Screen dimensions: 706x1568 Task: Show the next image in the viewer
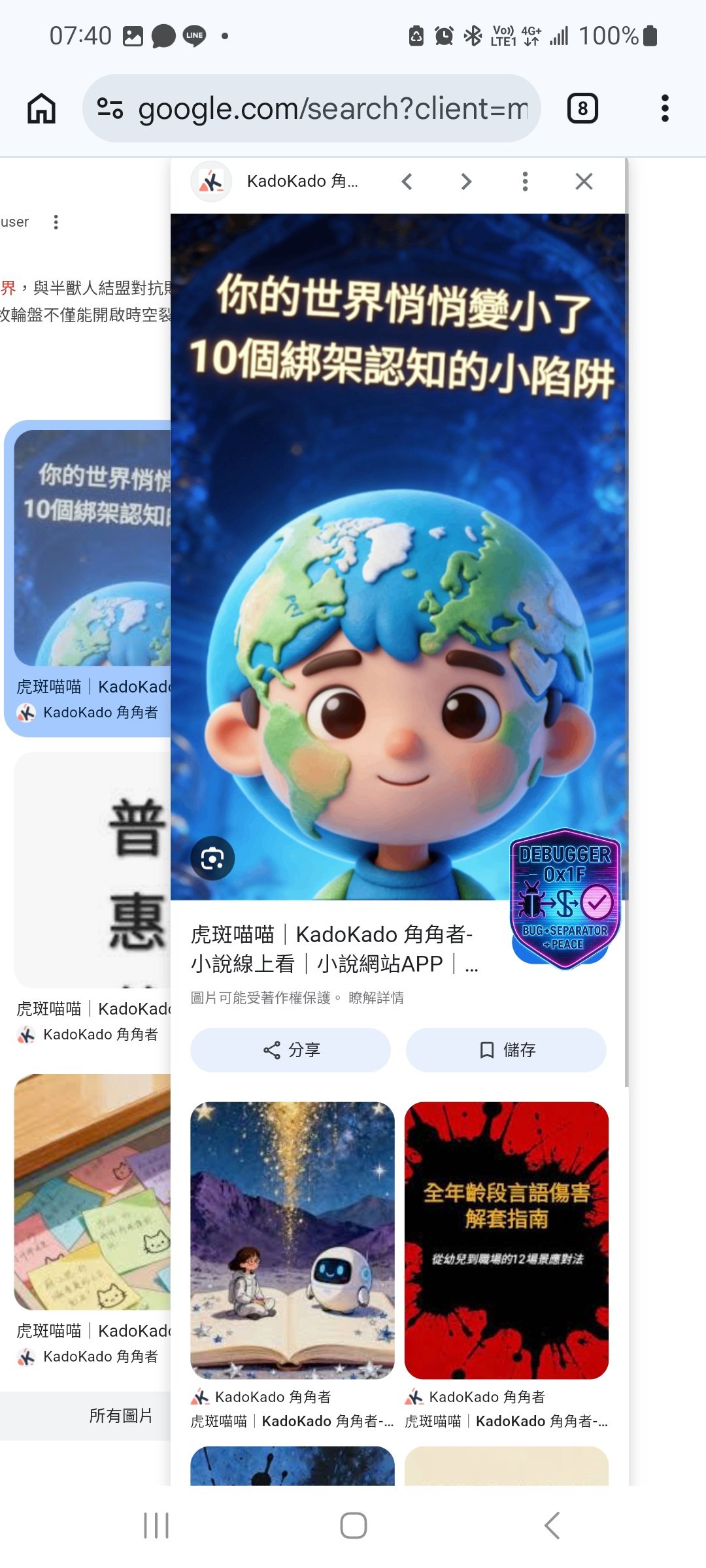coord(465,182)
